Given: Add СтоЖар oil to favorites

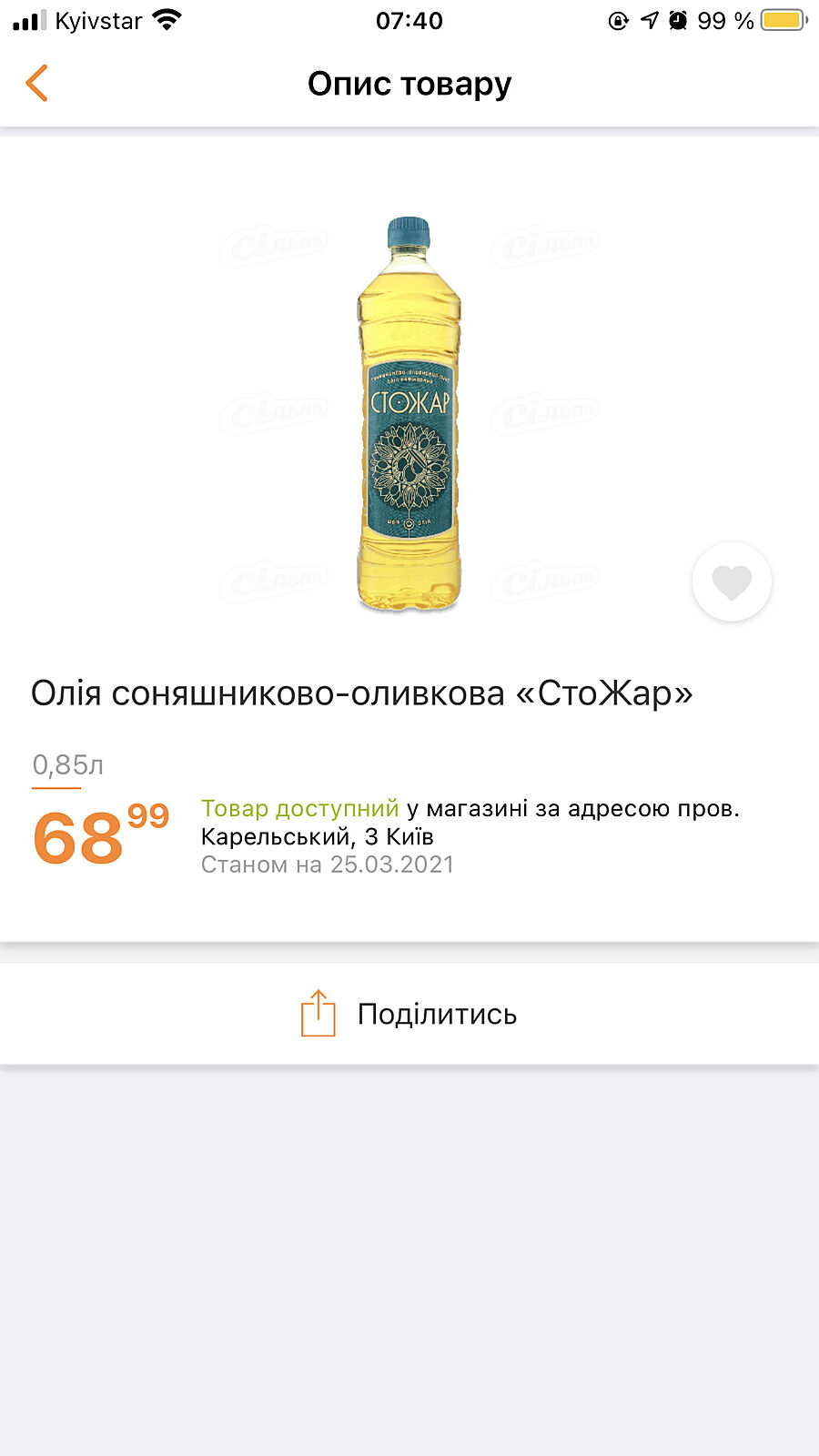Looking at the screenshot, I should tap(732, 582).
